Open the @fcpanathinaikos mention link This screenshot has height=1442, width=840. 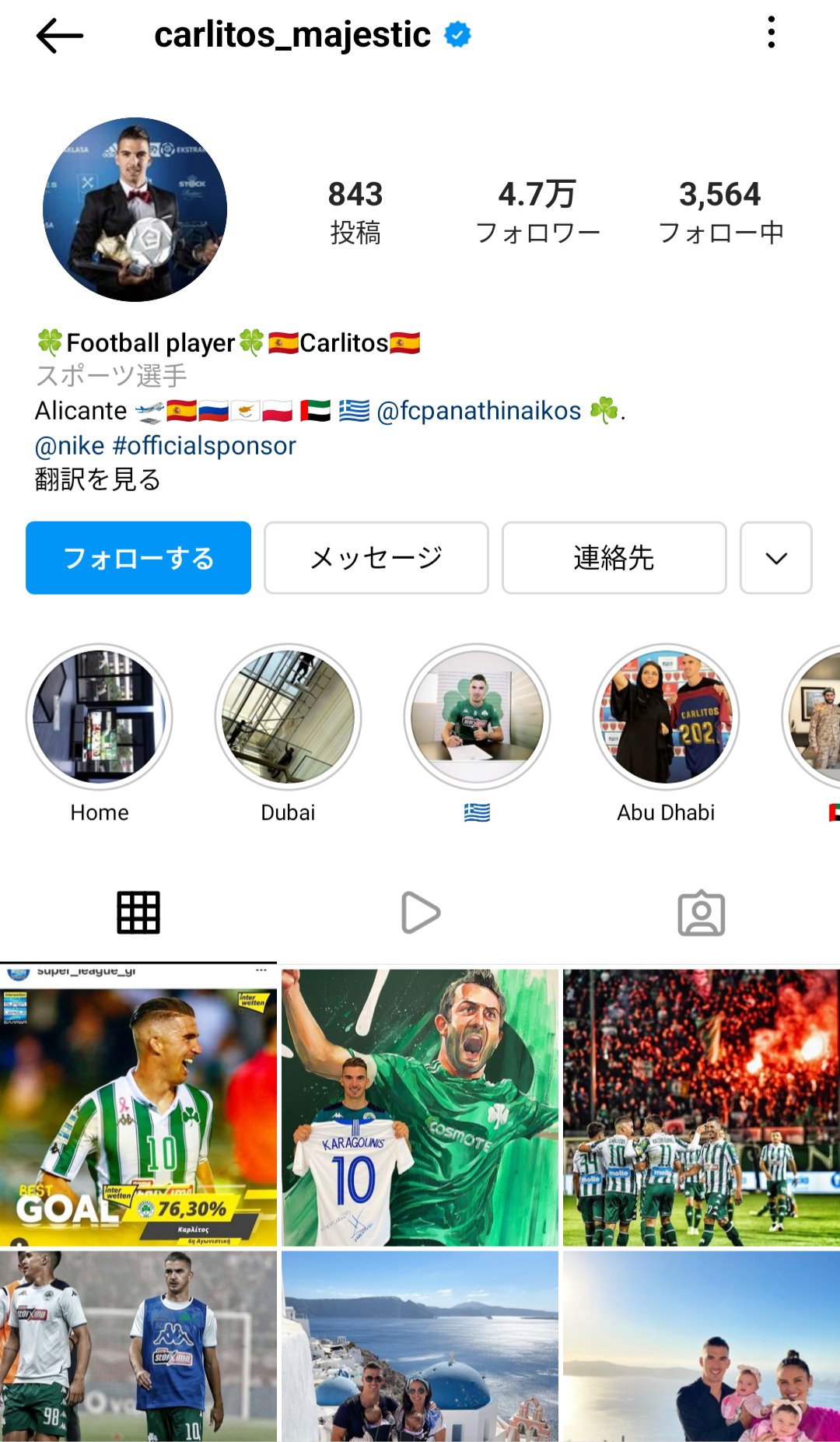[x=479, y=410]
